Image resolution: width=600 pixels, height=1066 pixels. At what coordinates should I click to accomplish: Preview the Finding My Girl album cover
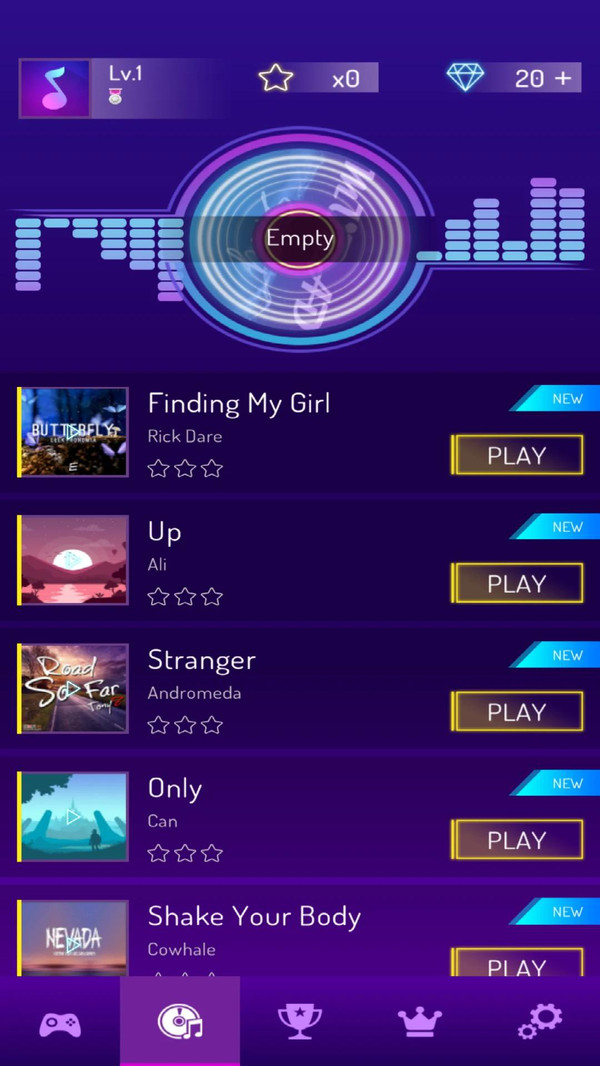coord(74,432)
